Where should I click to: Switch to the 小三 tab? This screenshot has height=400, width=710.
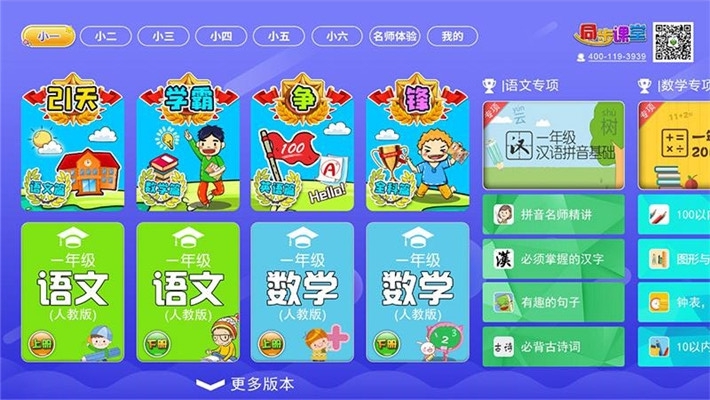click(x=163, y=36)
